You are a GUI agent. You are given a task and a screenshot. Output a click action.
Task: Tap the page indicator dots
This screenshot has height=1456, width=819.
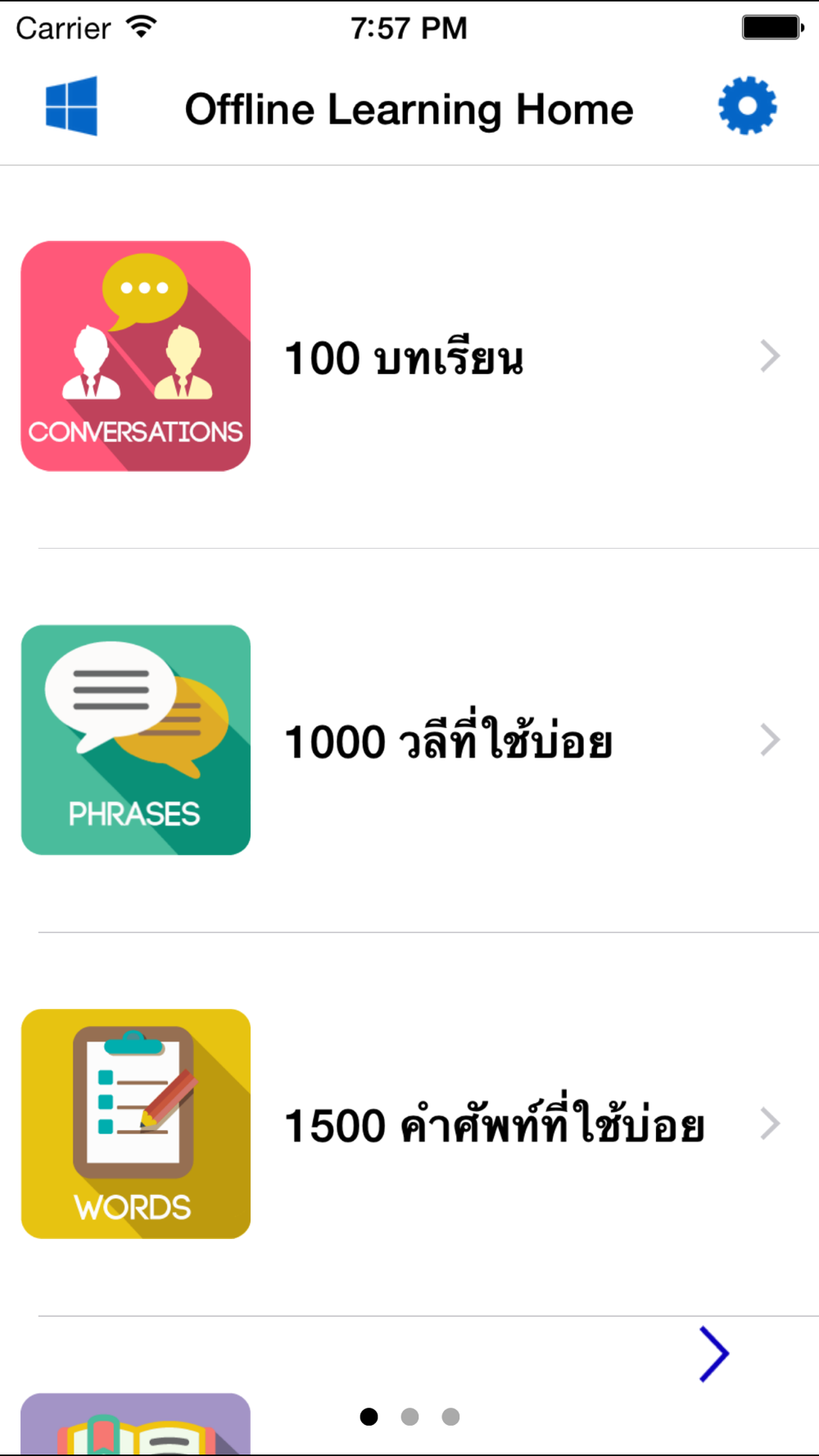pyautogui.click(x=409, y=1417)
